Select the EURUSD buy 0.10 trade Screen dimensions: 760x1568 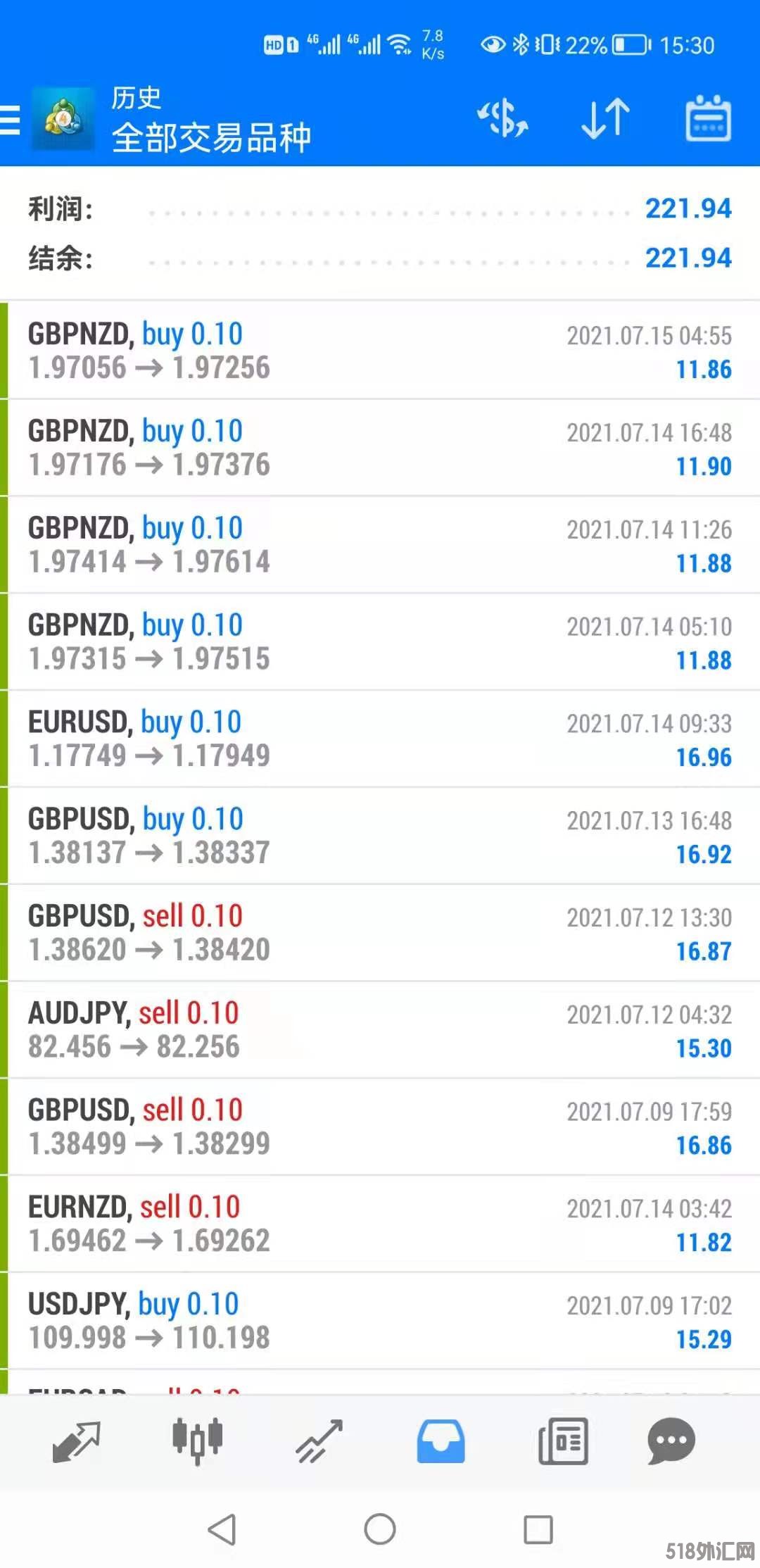pyautogui.click(x=380, y=739)
